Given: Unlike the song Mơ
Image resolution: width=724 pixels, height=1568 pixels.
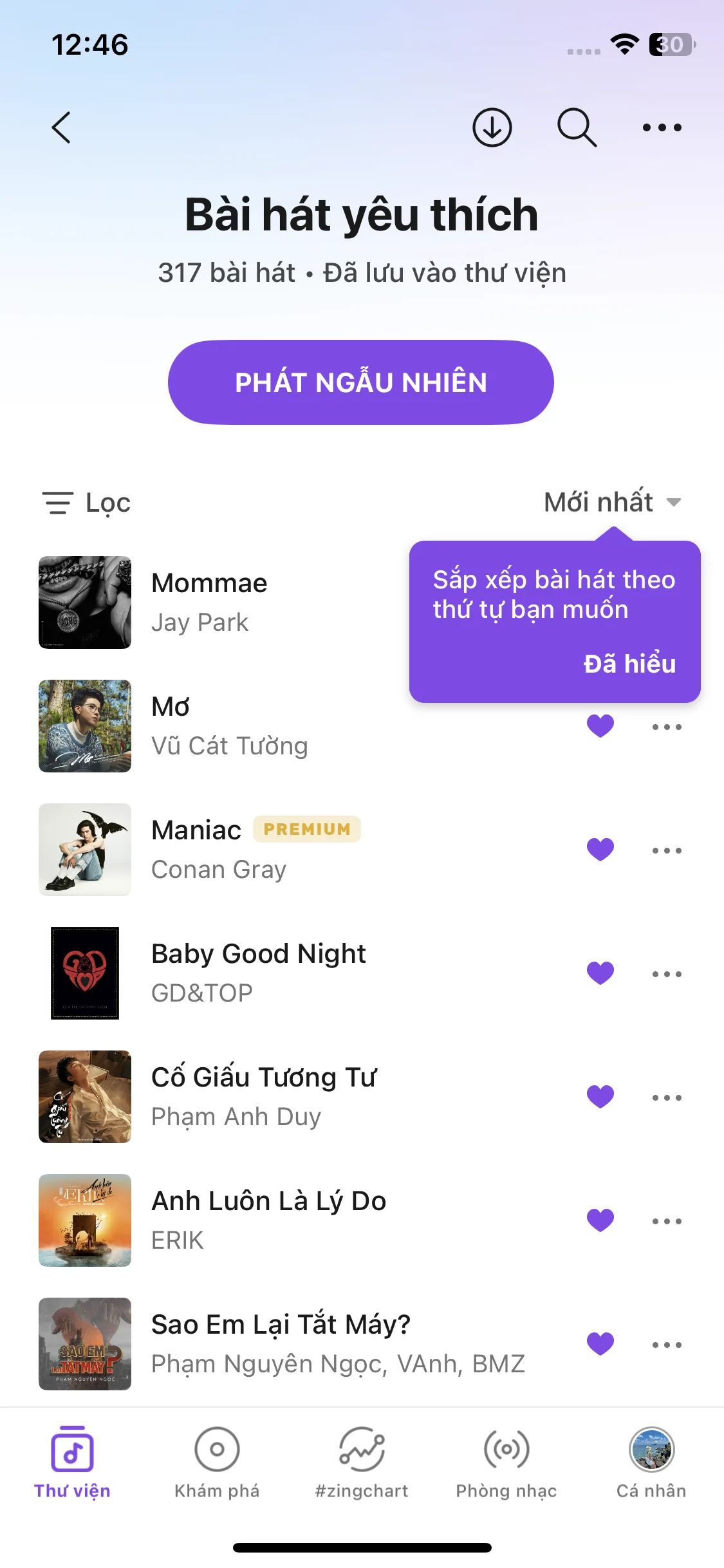Looking at the screenshot, I should (x=600, y=726).
